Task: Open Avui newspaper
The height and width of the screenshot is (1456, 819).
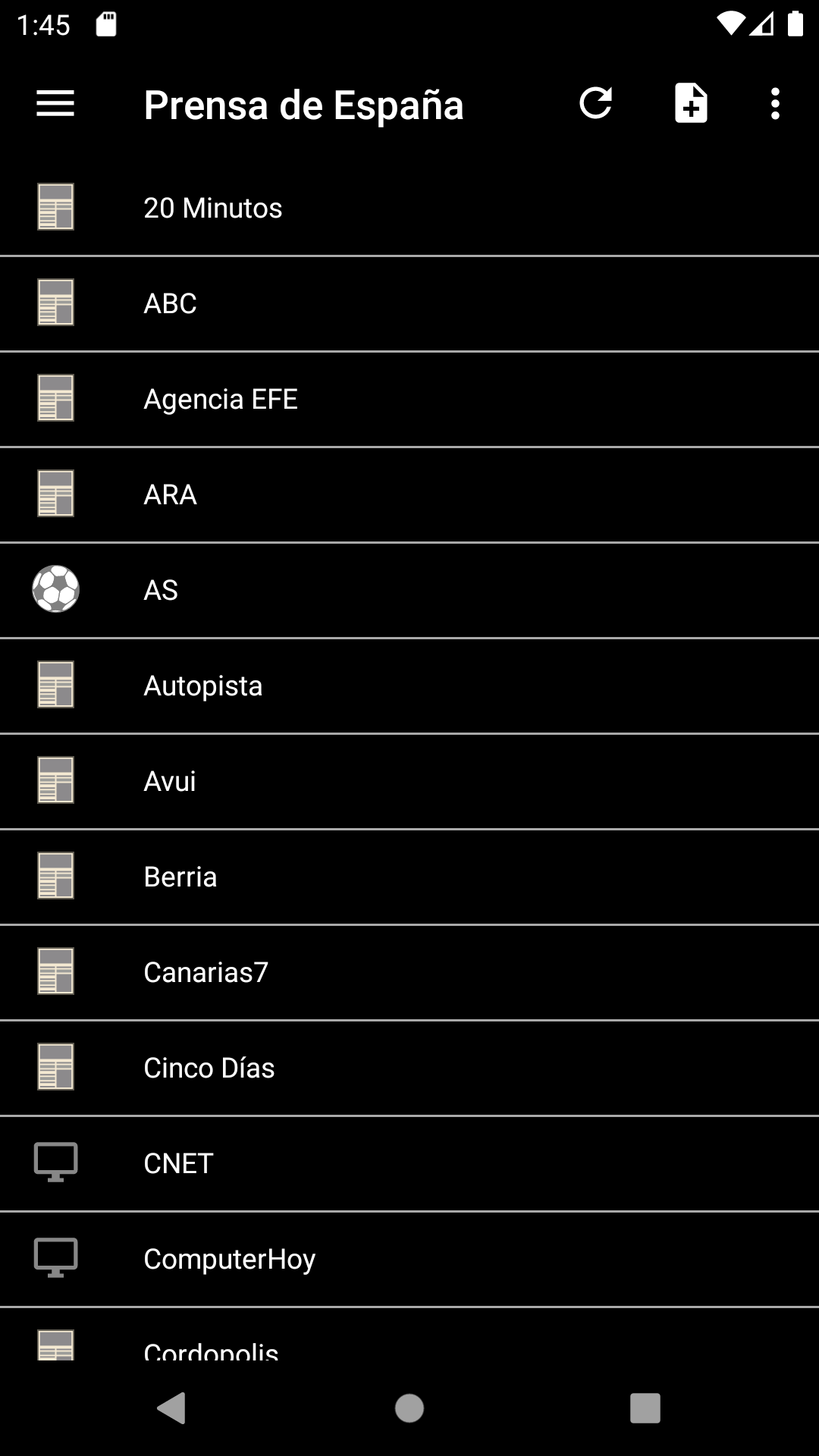Action: [409, 781]
